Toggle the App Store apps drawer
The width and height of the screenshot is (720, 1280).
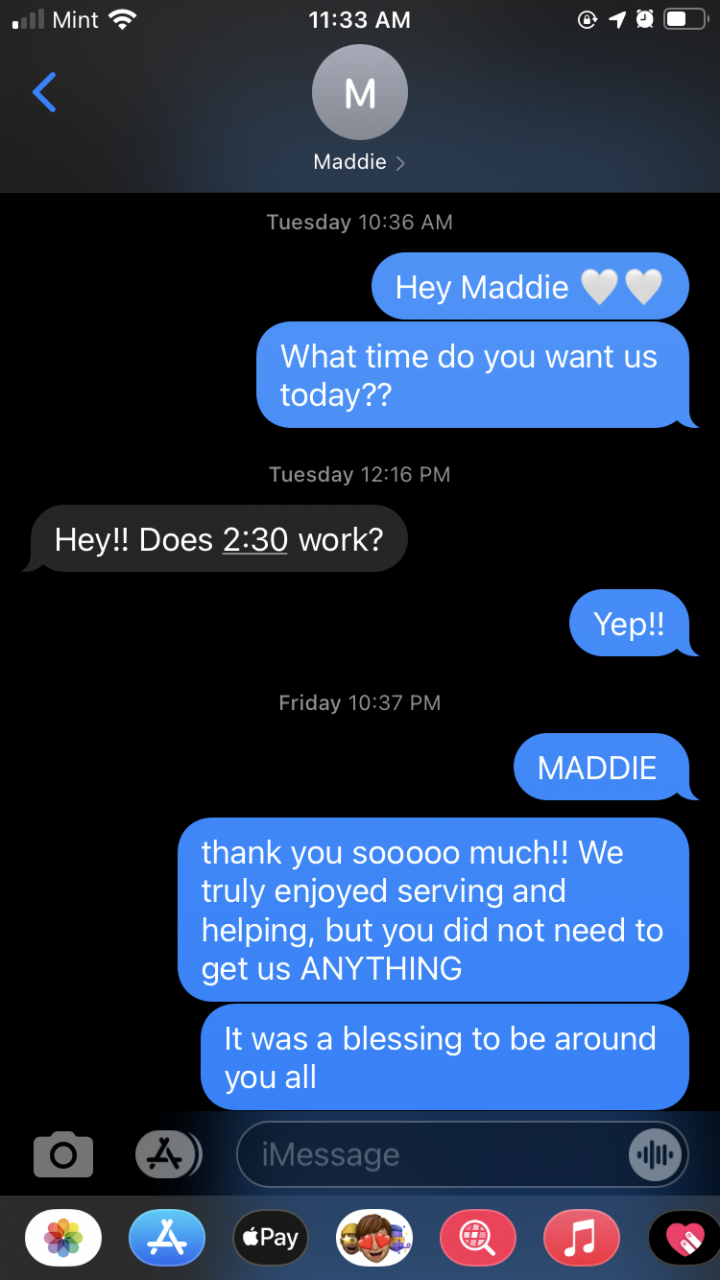tap(167, 1155)
